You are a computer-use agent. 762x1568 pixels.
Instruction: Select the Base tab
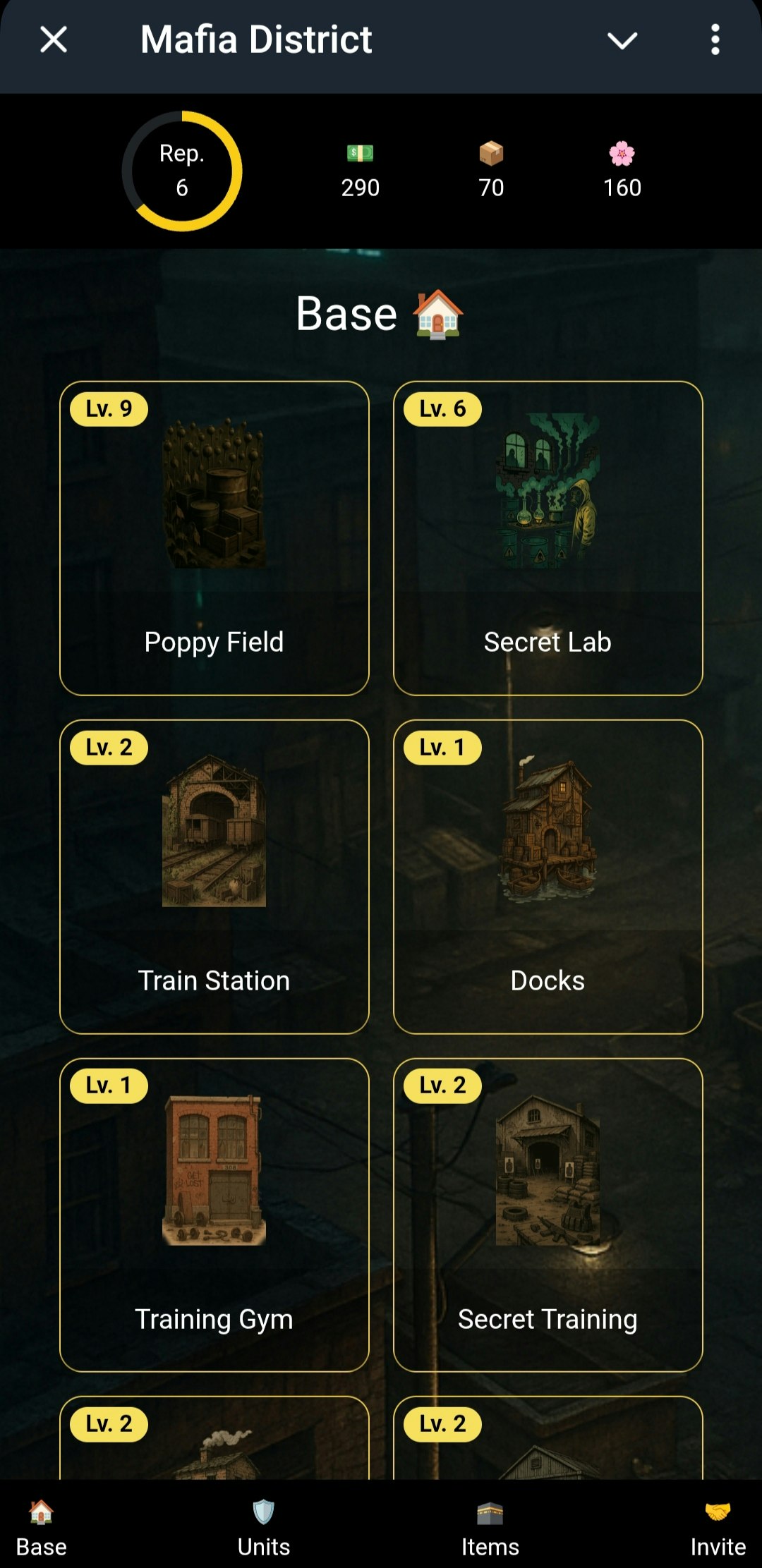(42, 1528)
